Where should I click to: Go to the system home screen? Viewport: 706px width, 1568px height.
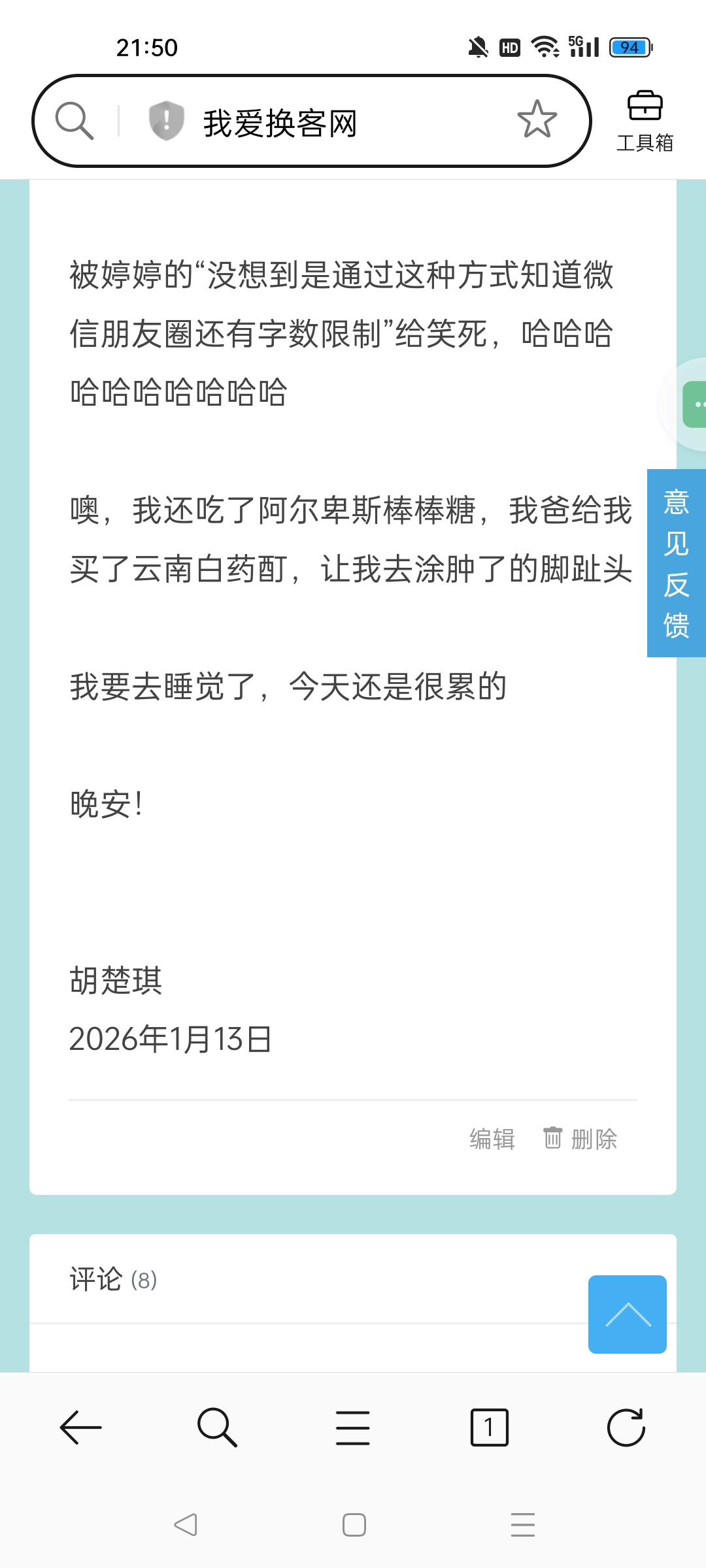[x=354, y=1525]
